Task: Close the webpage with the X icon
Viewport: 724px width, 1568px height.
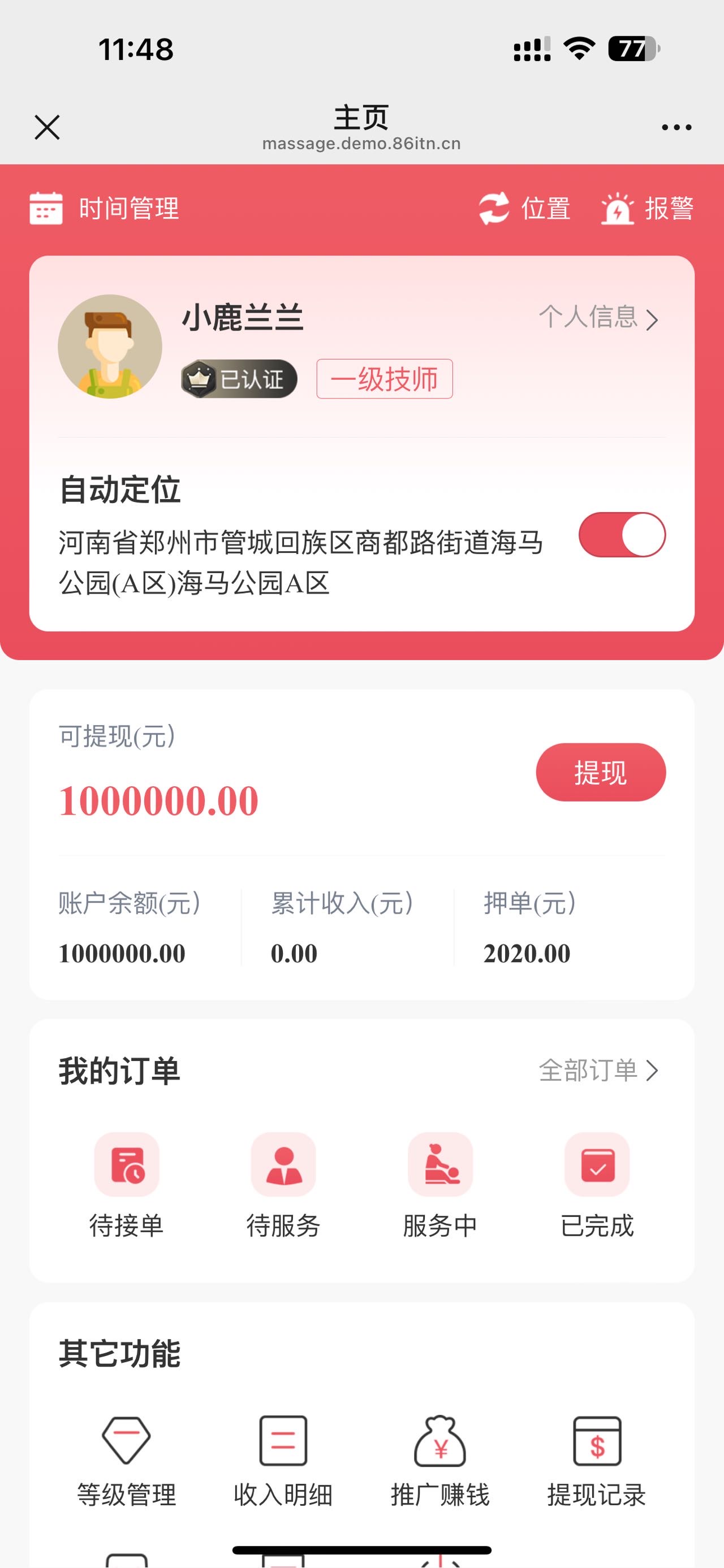Action: 47,127
